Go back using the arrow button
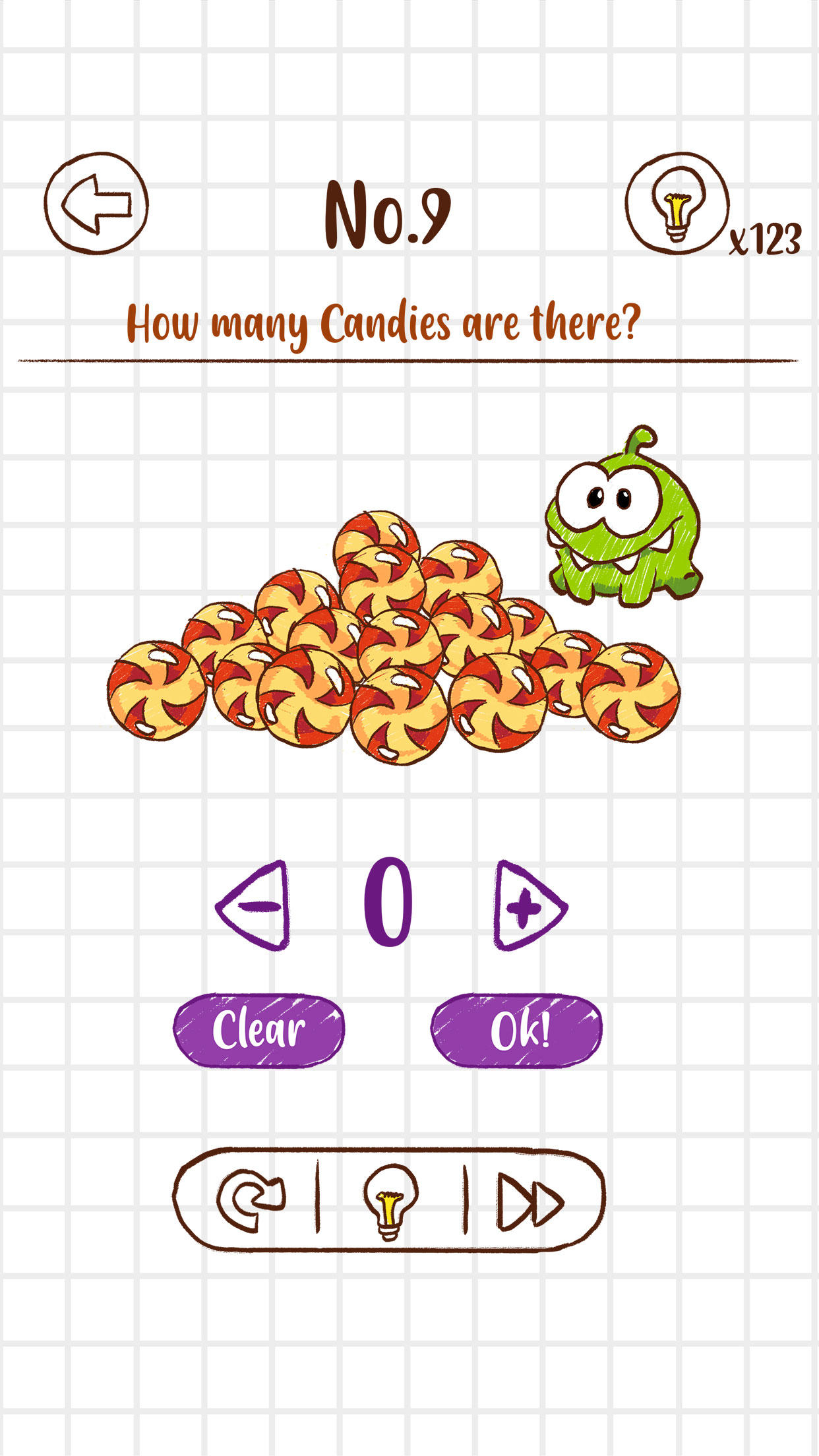The image size is (819, 1456). pyautogui.click(x=96, y=204)
